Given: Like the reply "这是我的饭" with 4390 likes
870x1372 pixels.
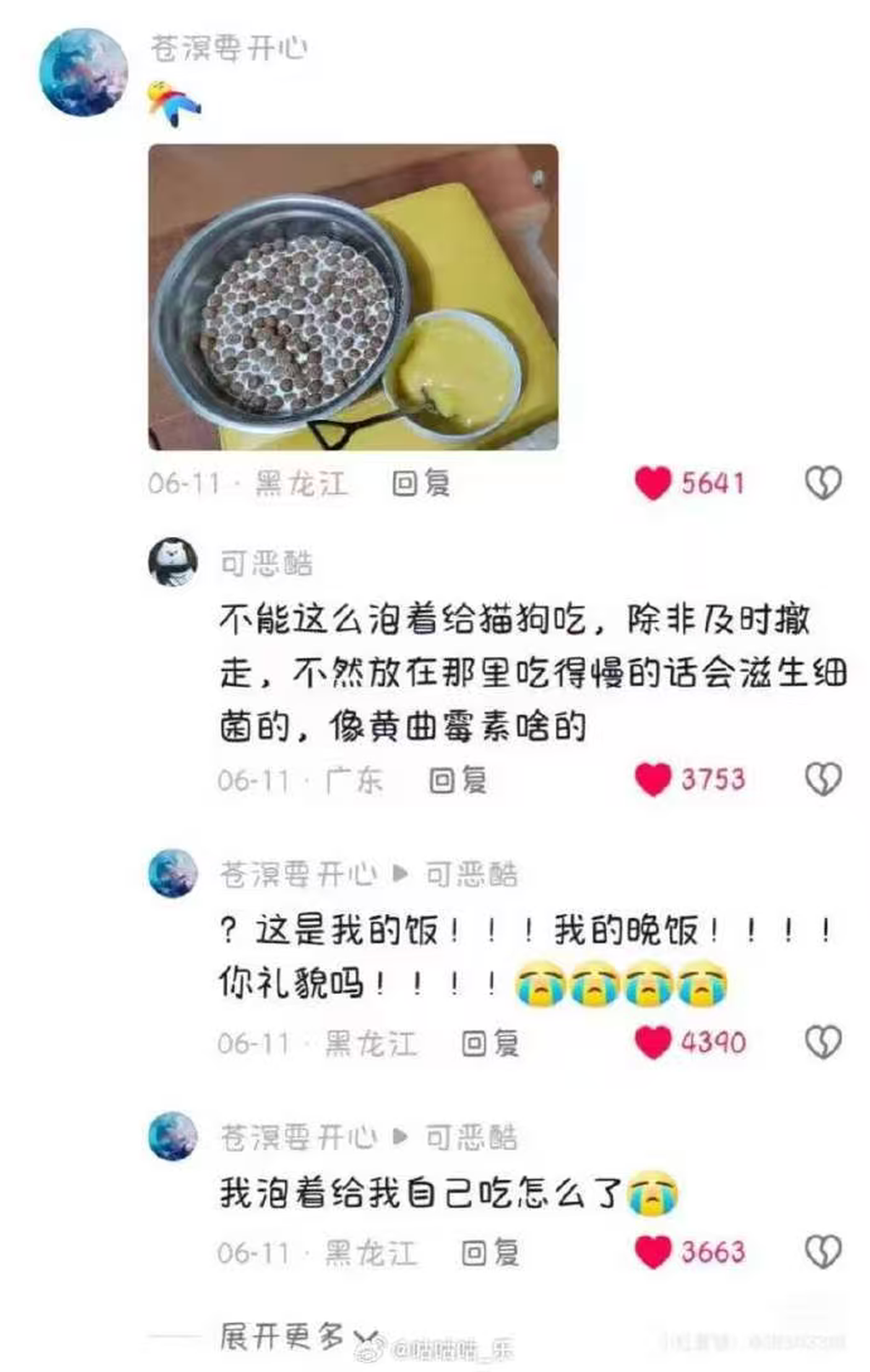Looking at the screenshot, I should pyautogui.click(x=652, y=1042).
